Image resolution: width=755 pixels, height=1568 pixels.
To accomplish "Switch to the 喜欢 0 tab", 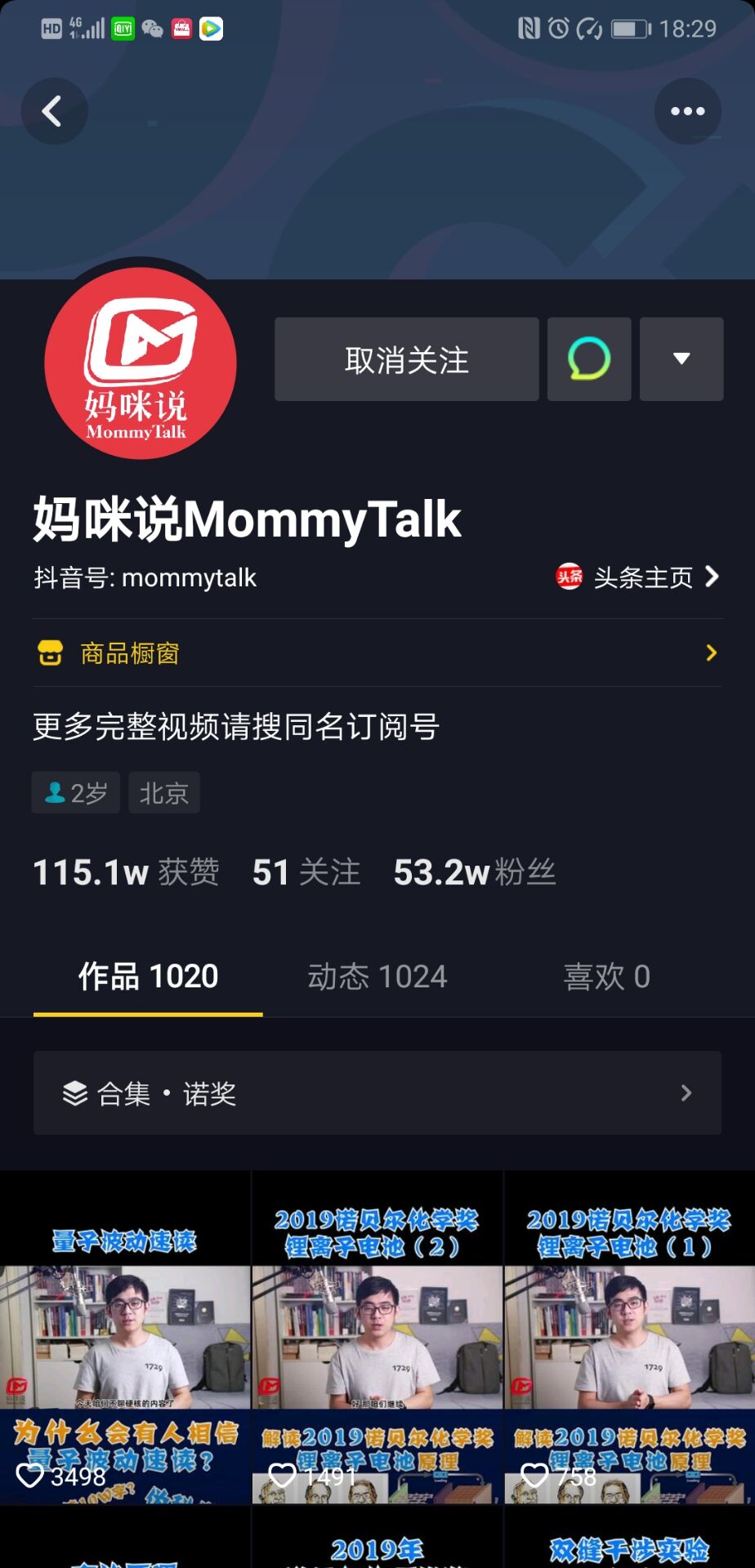I will [x=606, y=977].
